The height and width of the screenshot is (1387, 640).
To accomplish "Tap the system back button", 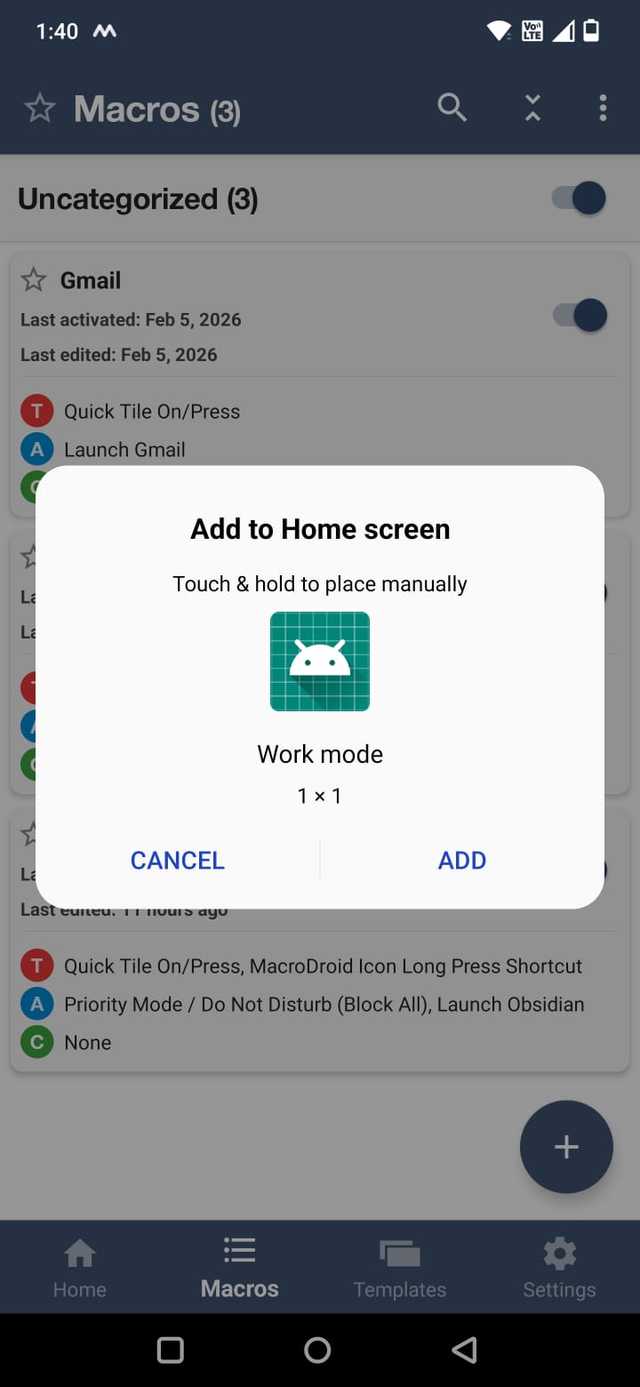I will click(464, 1350).
